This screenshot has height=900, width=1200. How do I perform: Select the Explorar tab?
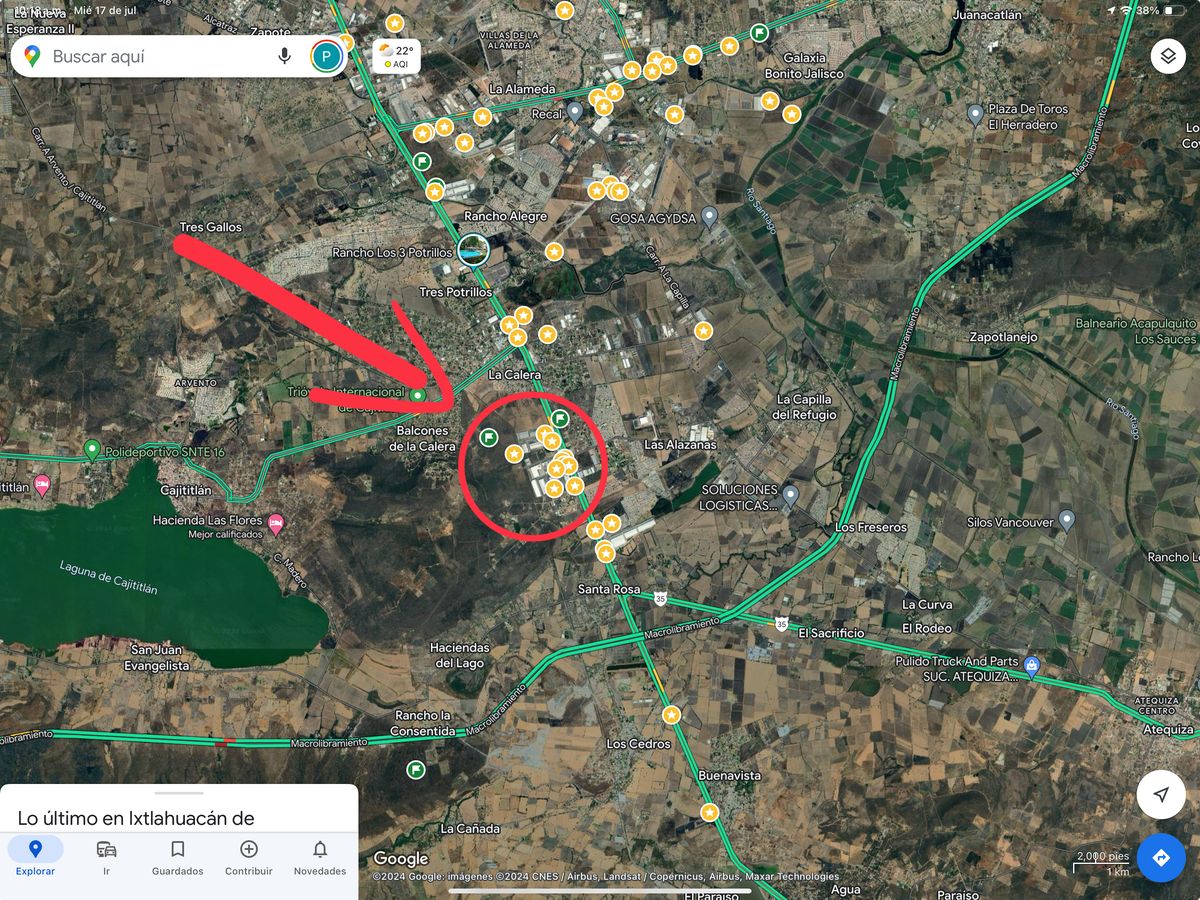(35, 857)
